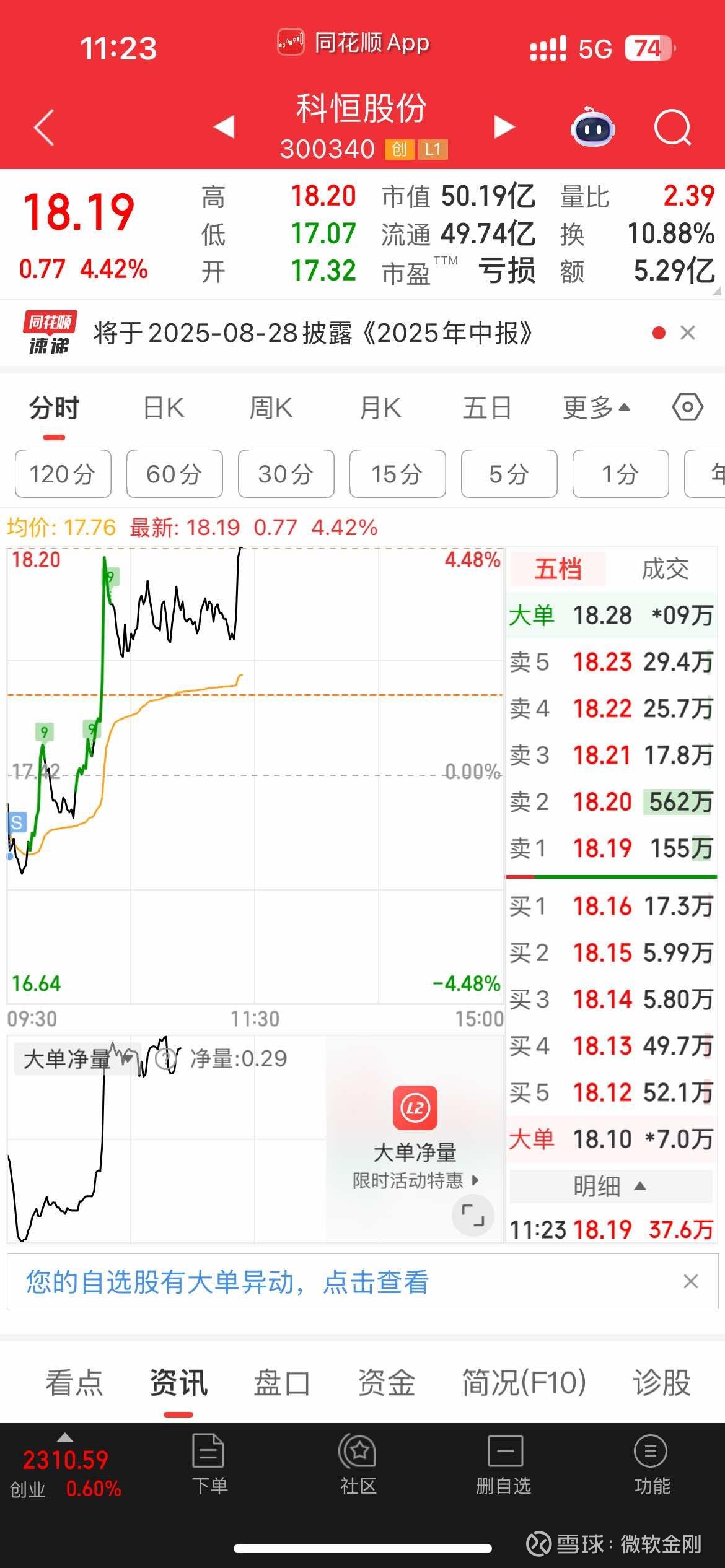Close the 大单异动 alert banner
This screenshot has width=725, height=1568.
(x=690, y=1281)
